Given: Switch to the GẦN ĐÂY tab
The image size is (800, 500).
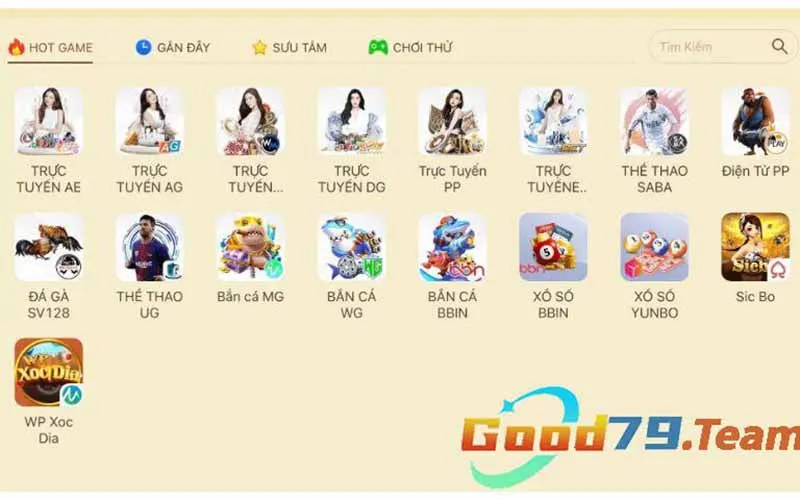Looking at the screenshot, I should [x=176, y=47].
